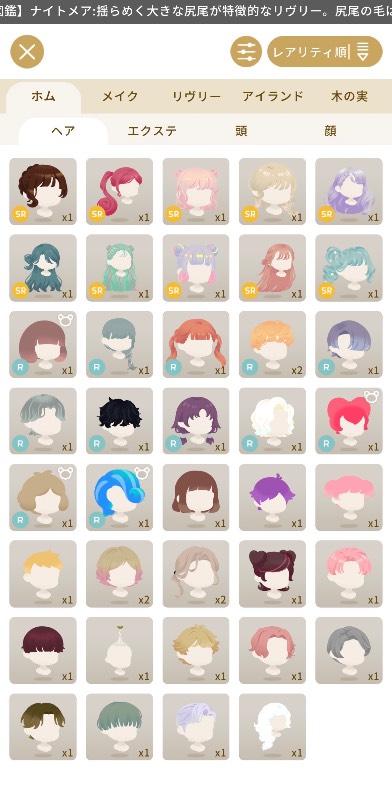
Task: Choose the SR brown curly hair item
Action: click(43, 191)
